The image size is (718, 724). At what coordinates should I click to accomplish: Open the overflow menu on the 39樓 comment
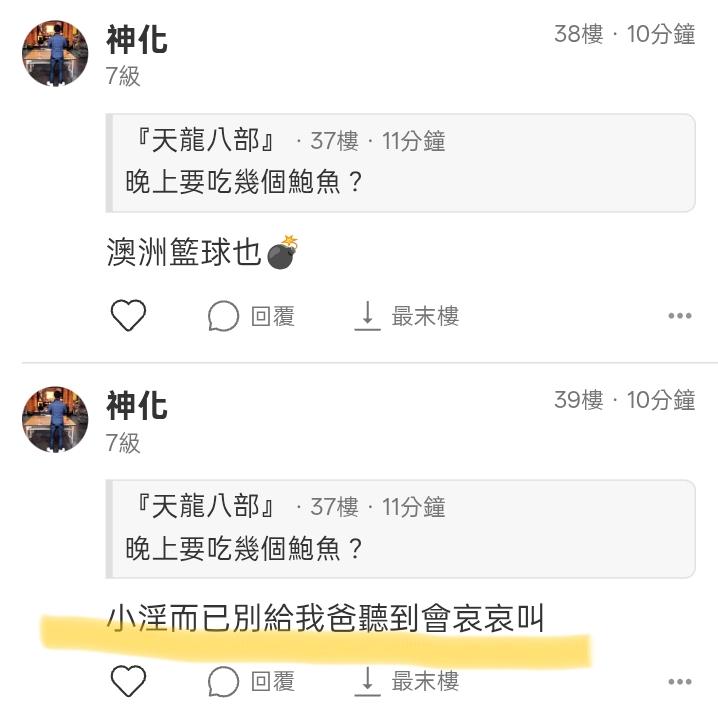pyautogui.click(x=680, y=682)
